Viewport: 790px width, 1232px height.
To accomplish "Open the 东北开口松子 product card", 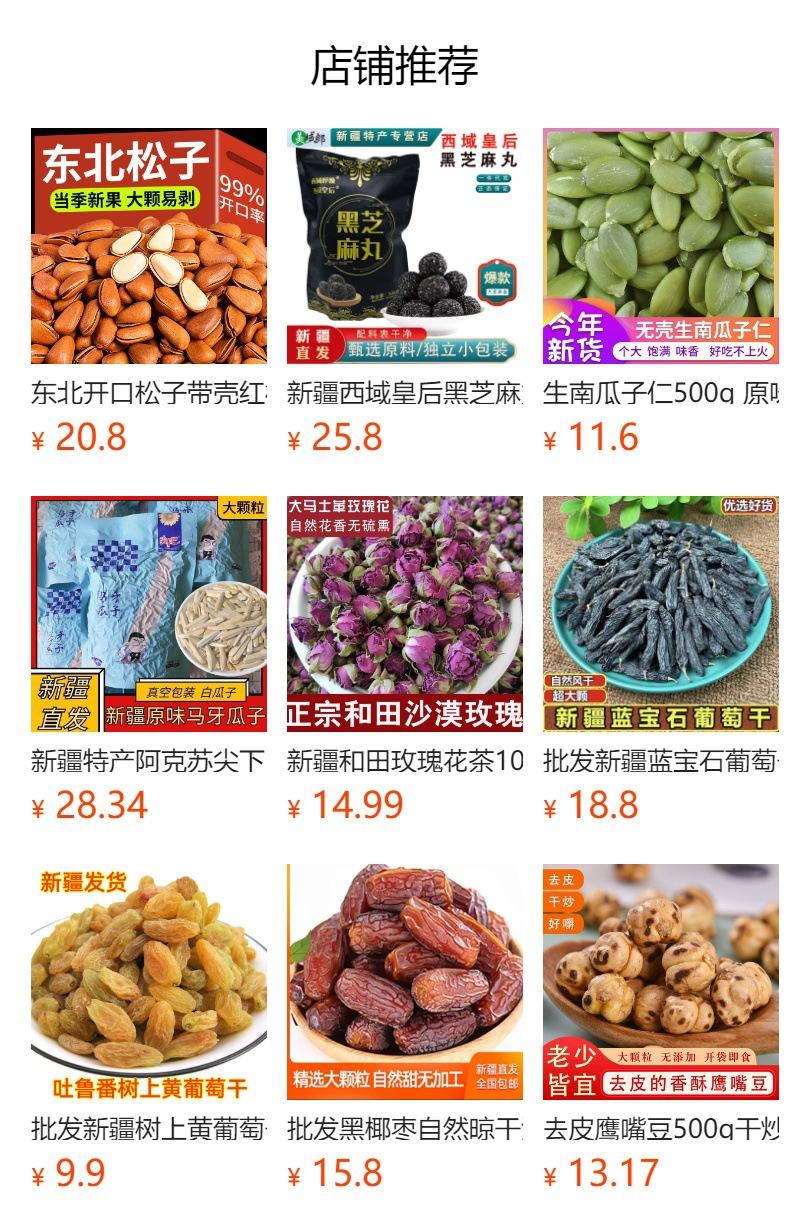I will pos(149,246).
